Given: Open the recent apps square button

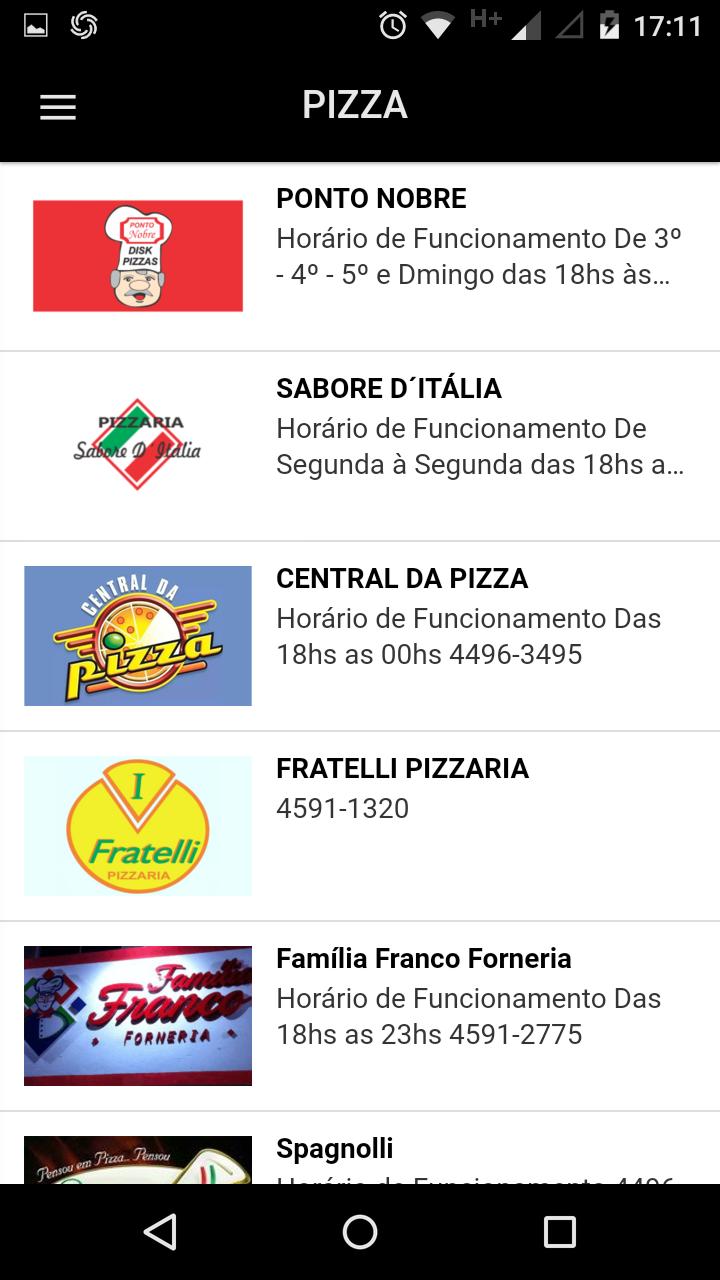Looking at the screenshot, I should tap(562, 1232).
